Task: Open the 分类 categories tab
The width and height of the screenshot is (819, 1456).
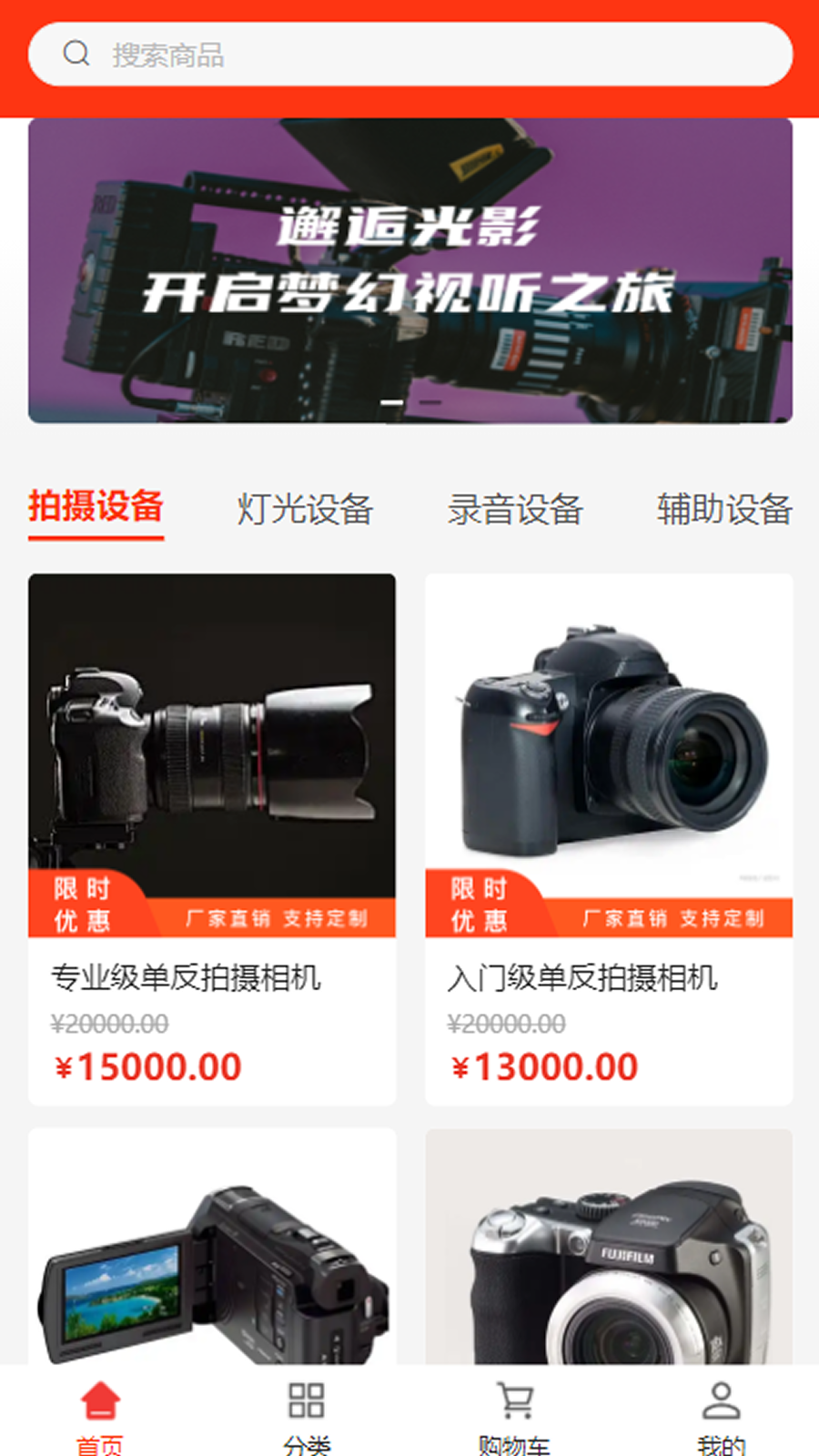Action: pyautogui.click(x=307, y=1415)
